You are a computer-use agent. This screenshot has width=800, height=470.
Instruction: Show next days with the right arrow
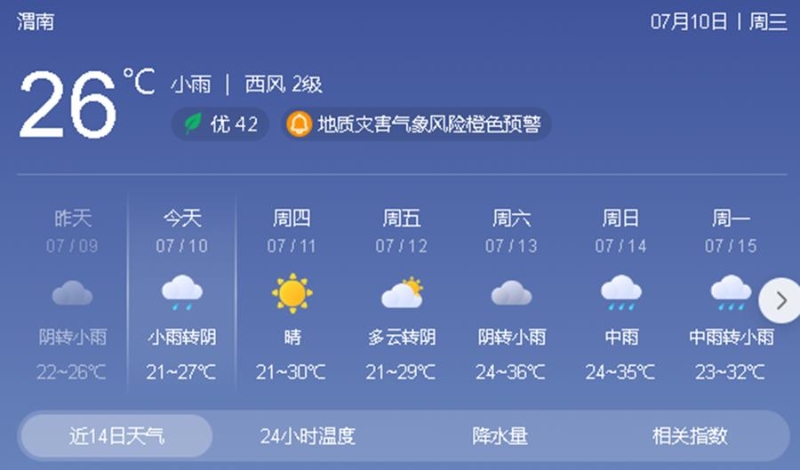point(780,300)
